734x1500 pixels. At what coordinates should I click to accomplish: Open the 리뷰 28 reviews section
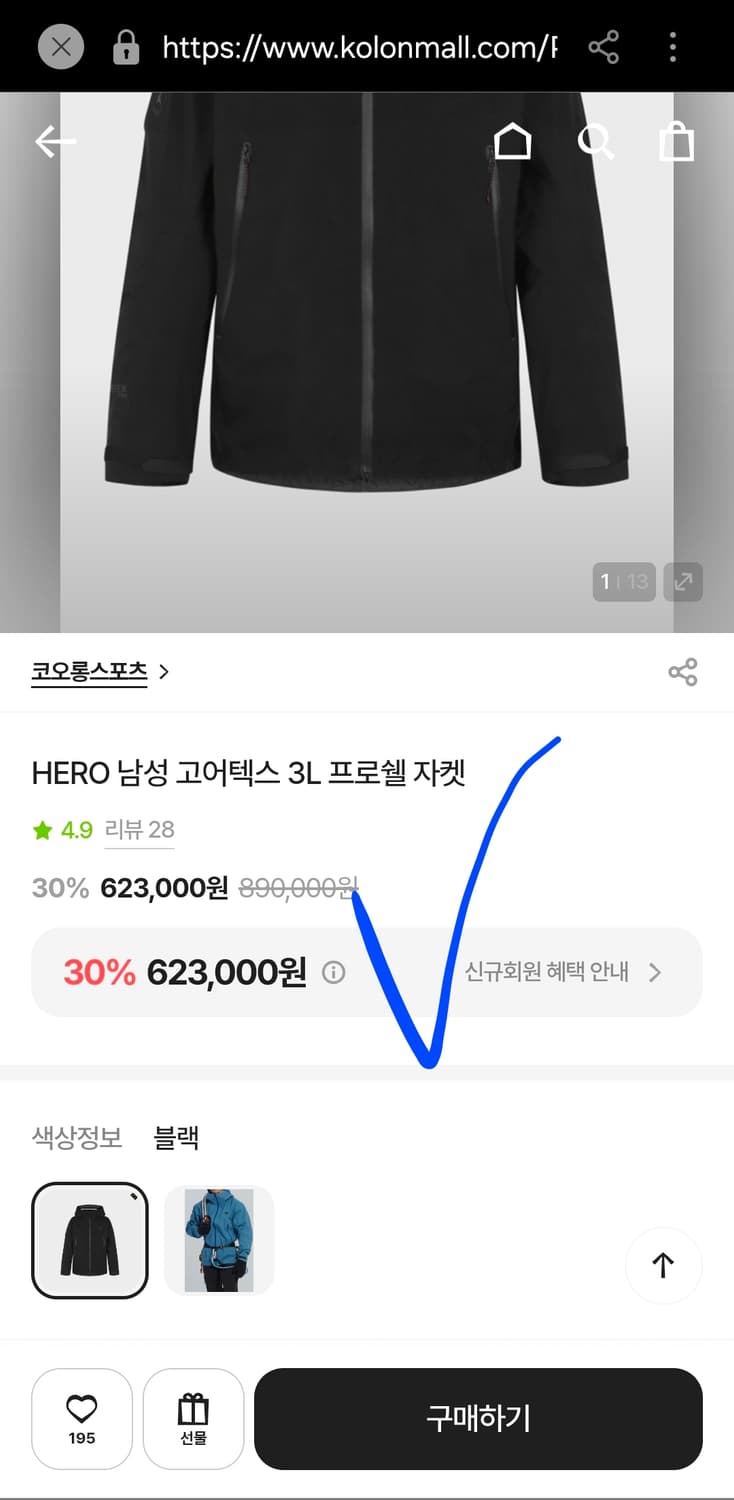[x=140, y=830]
